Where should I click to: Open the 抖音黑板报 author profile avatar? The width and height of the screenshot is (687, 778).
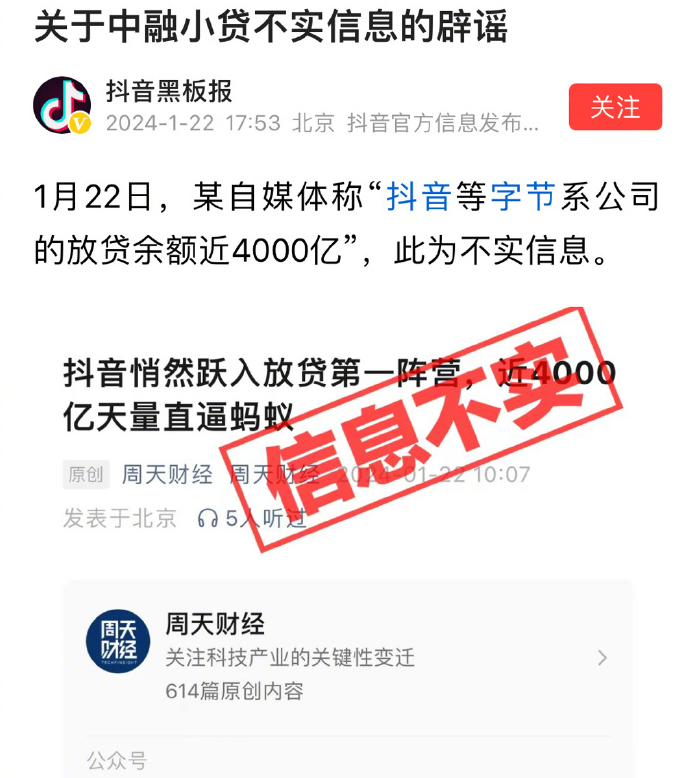62,104
